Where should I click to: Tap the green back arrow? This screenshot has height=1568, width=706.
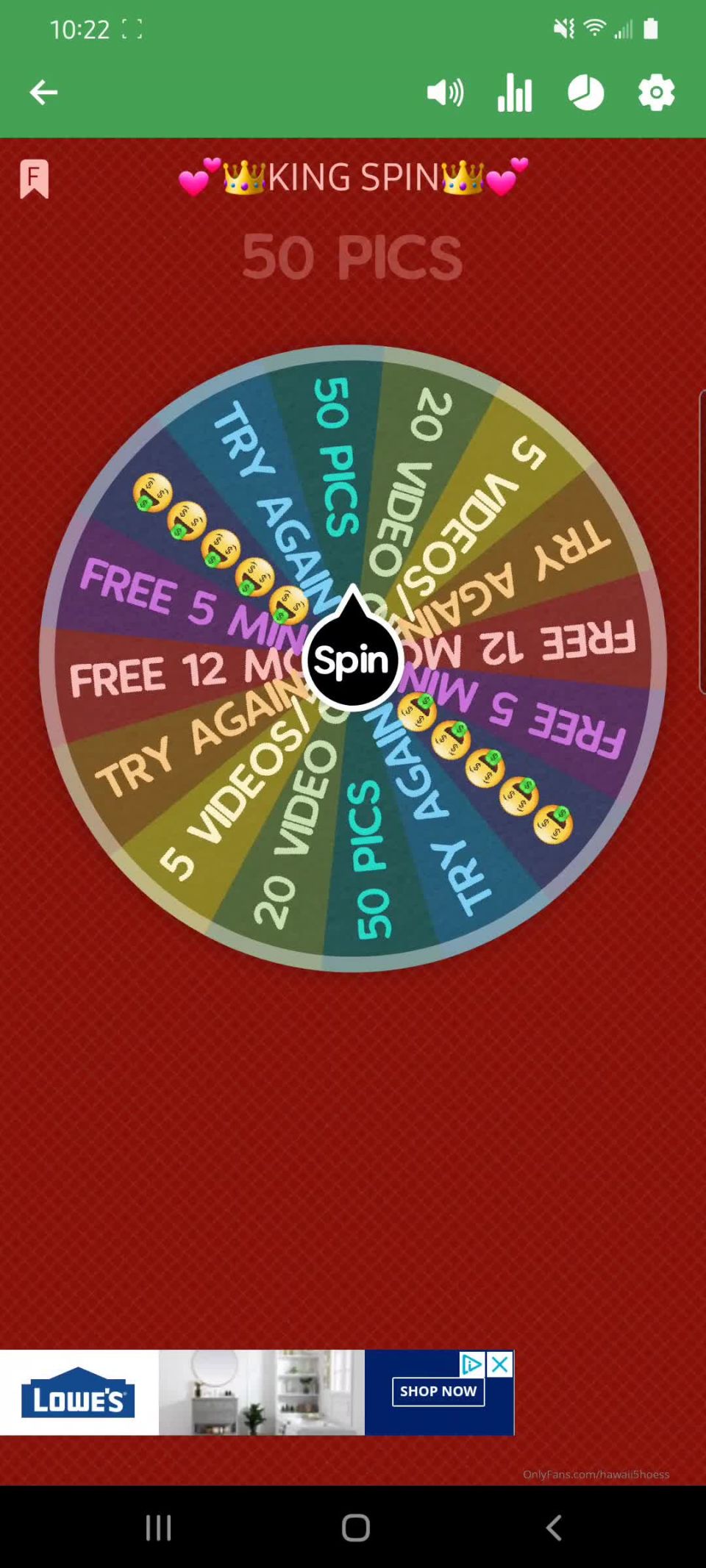pyautogui.click(x=43, y=92)
